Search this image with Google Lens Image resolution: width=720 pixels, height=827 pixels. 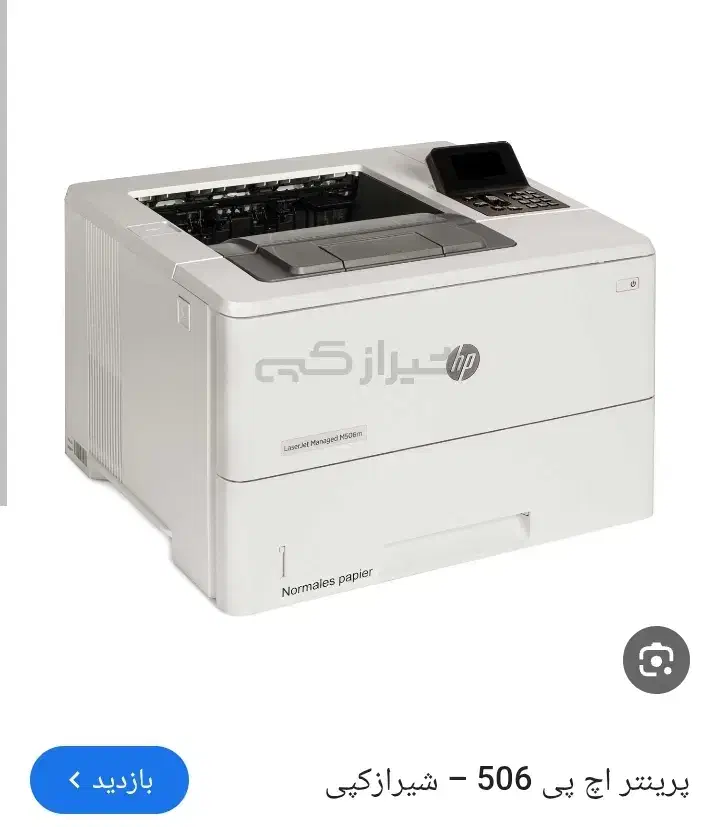click(656, 659)
